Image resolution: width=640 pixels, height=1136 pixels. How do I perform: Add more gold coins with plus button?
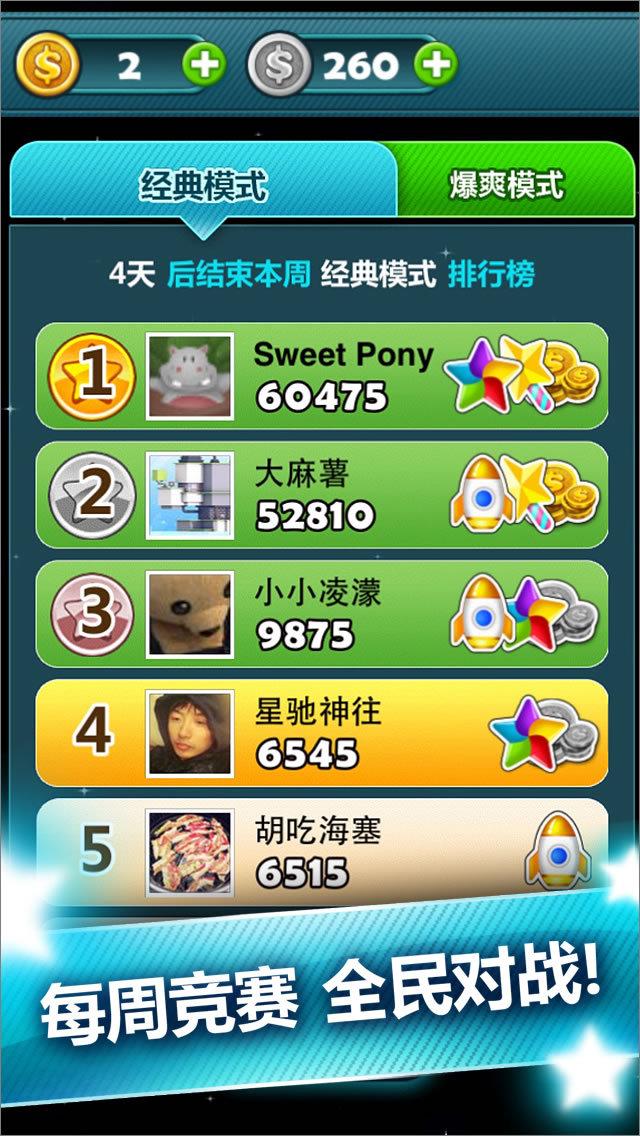[203, 66]
